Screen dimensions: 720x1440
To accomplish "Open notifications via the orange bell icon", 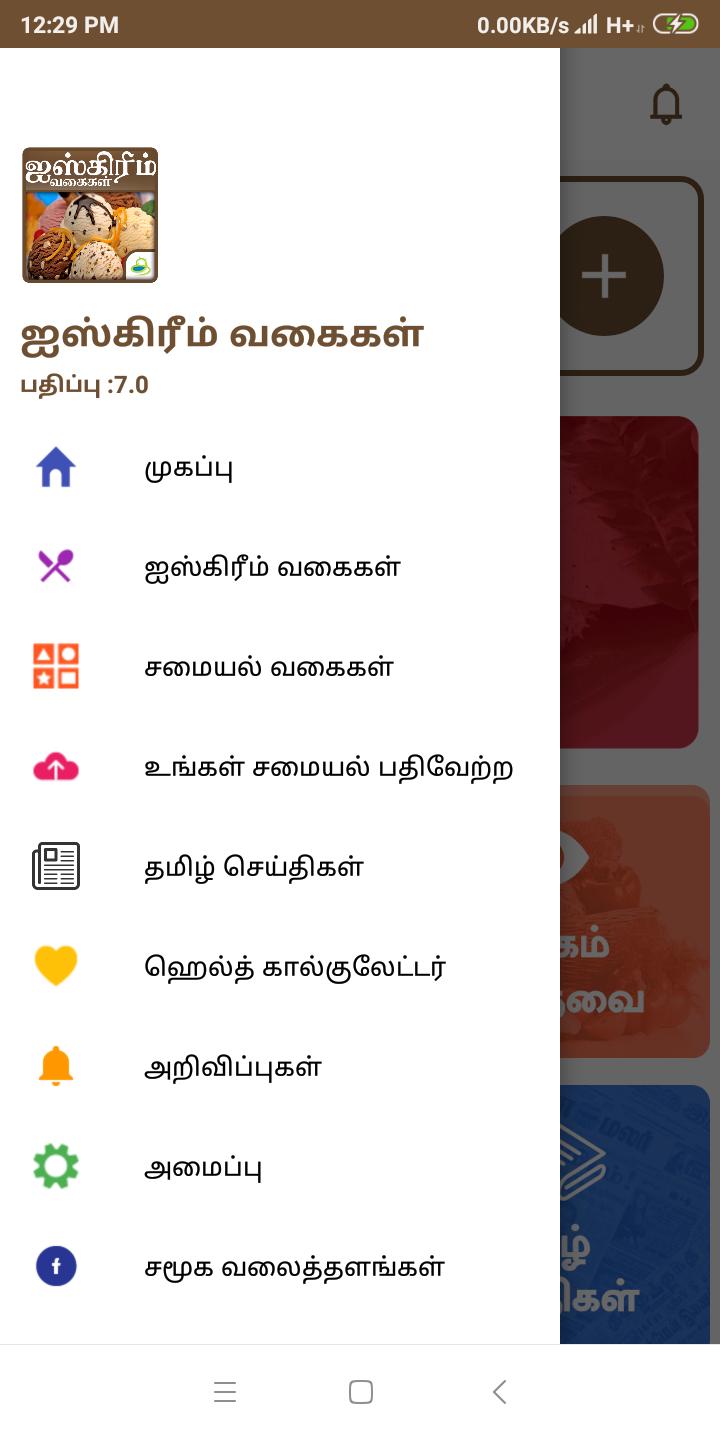I will pos(56,1066).
